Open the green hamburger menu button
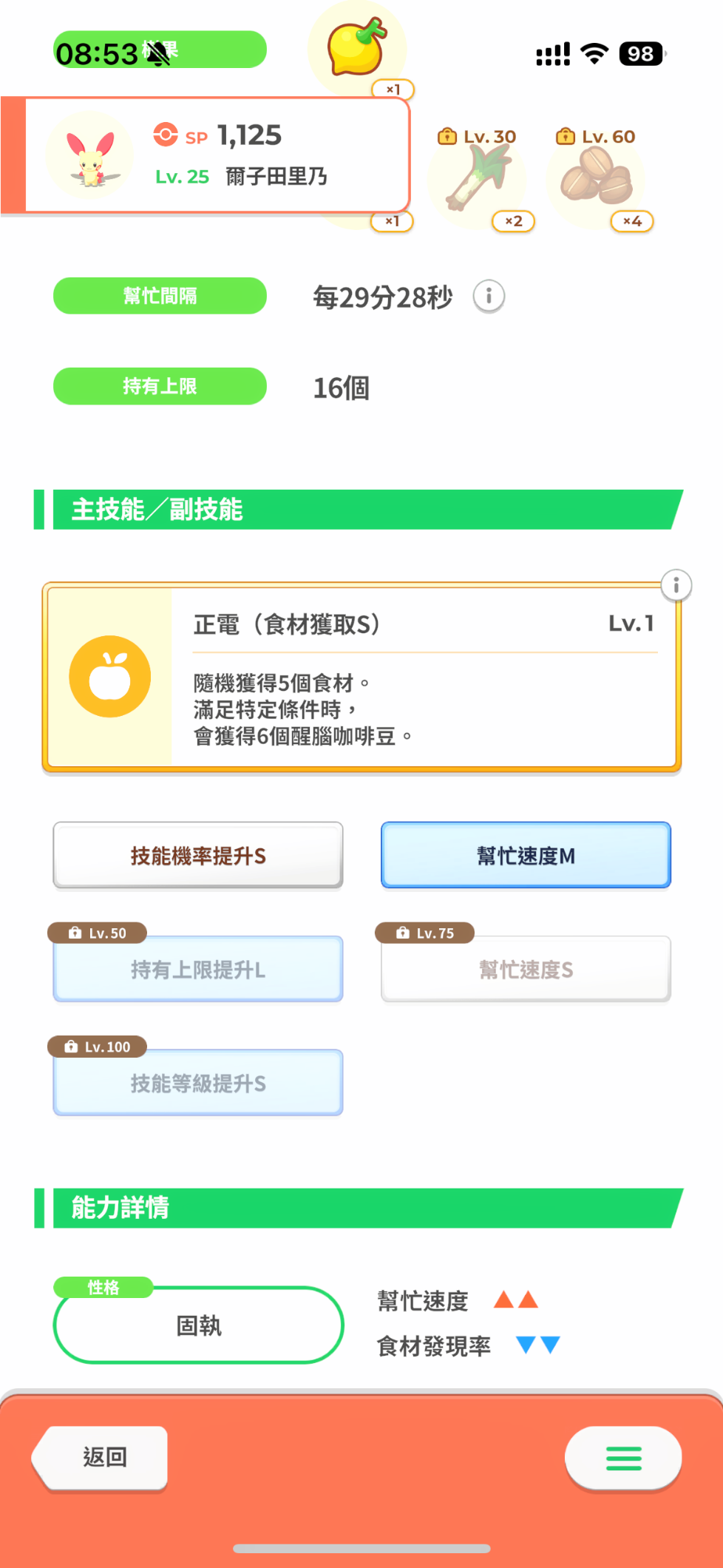 [623, 1458]
